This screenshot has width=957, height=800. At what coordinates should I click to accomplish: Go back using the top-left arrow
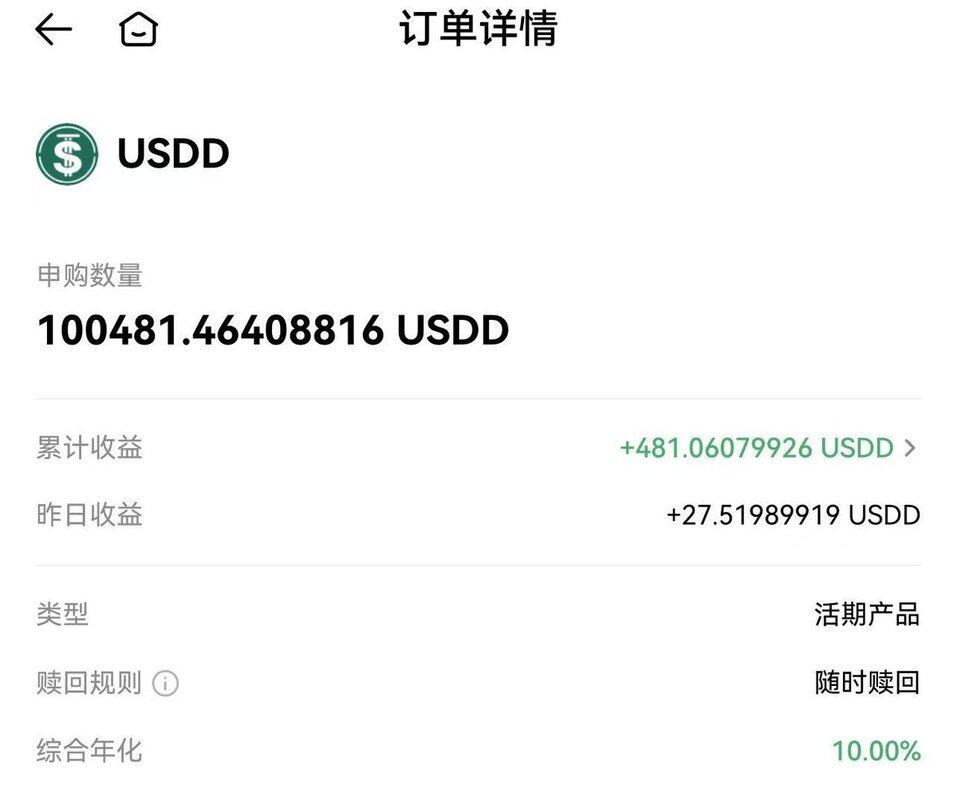pyautogui.click(x=53, y=31)
